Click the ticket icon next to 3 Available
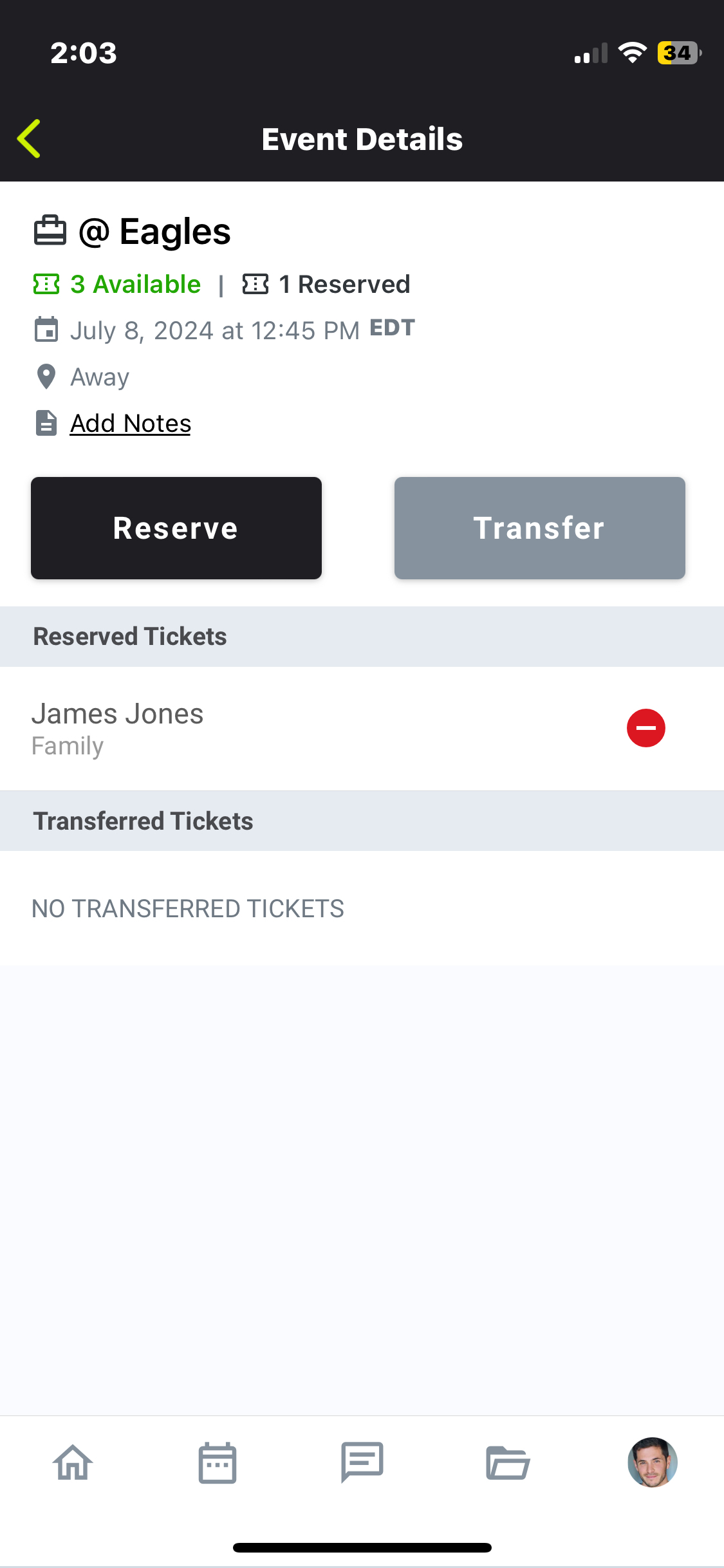 click(48, 284)
